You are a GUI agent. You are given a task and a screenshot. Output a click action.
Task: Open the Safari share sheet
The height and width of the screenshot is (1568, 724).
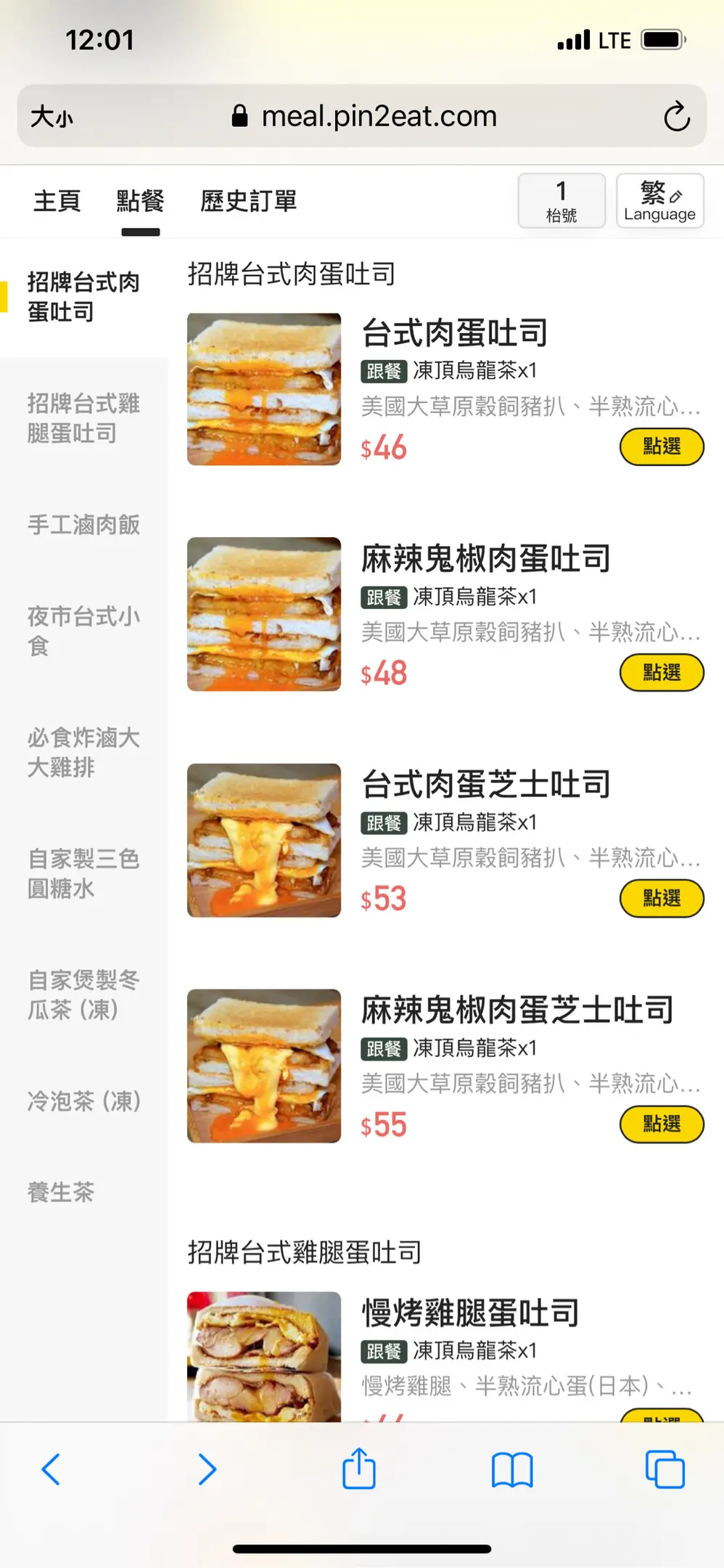[359, 1469]
